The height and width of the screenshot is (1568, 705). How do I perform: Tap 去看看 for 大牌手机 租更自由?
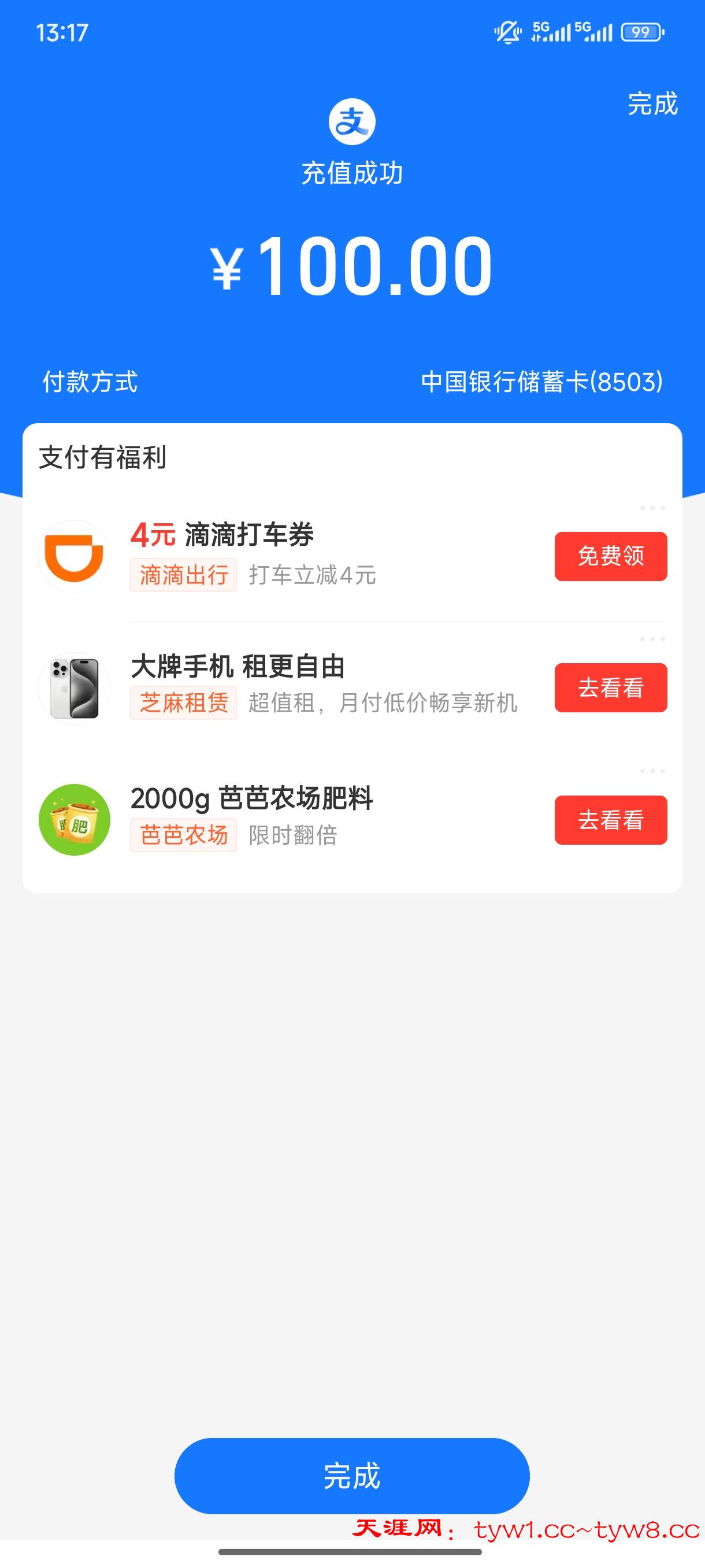point(610,688)
